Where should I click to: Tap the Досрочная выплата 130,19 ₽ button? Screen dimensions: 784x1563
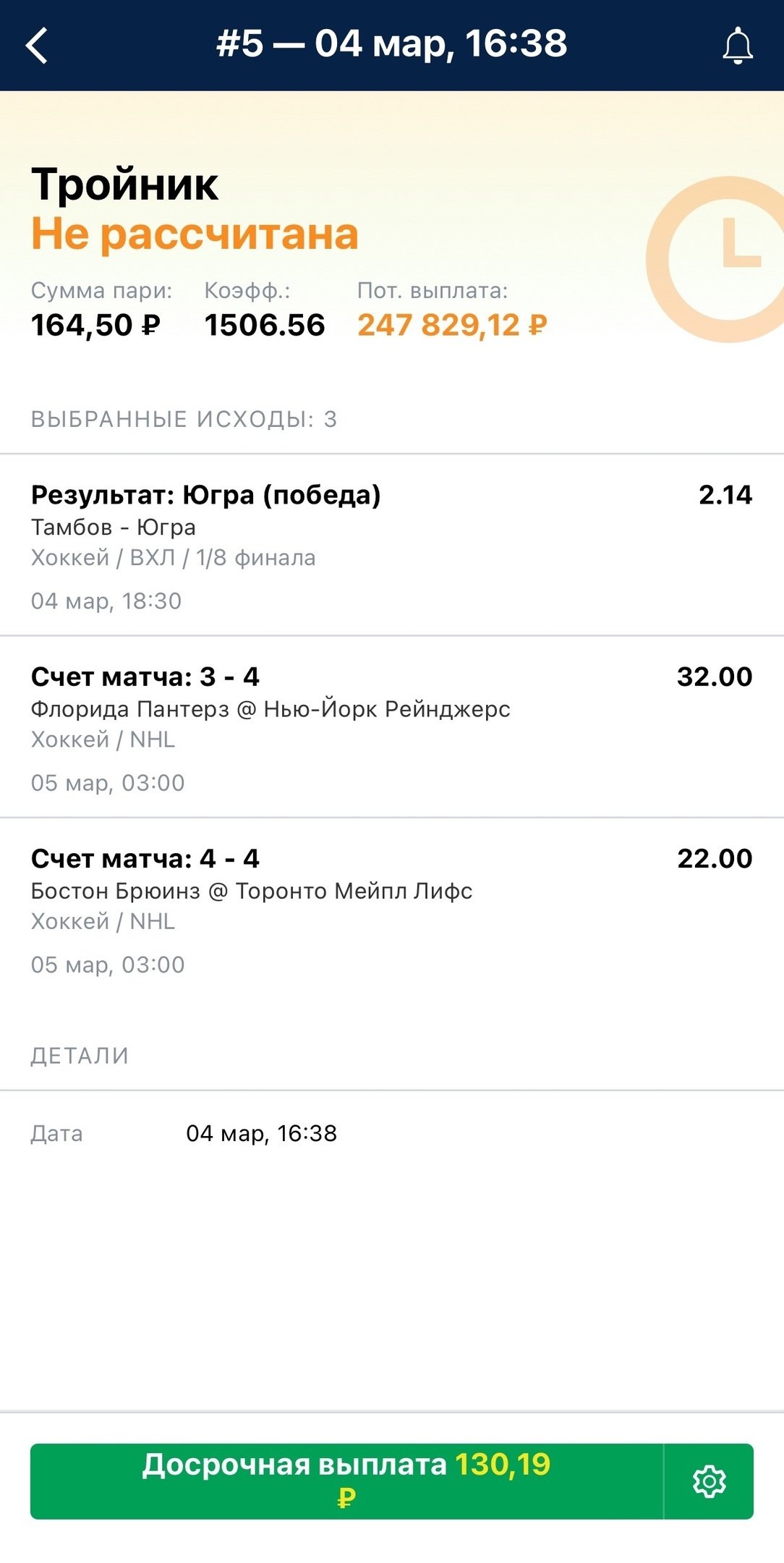(x=346, y=1481)
